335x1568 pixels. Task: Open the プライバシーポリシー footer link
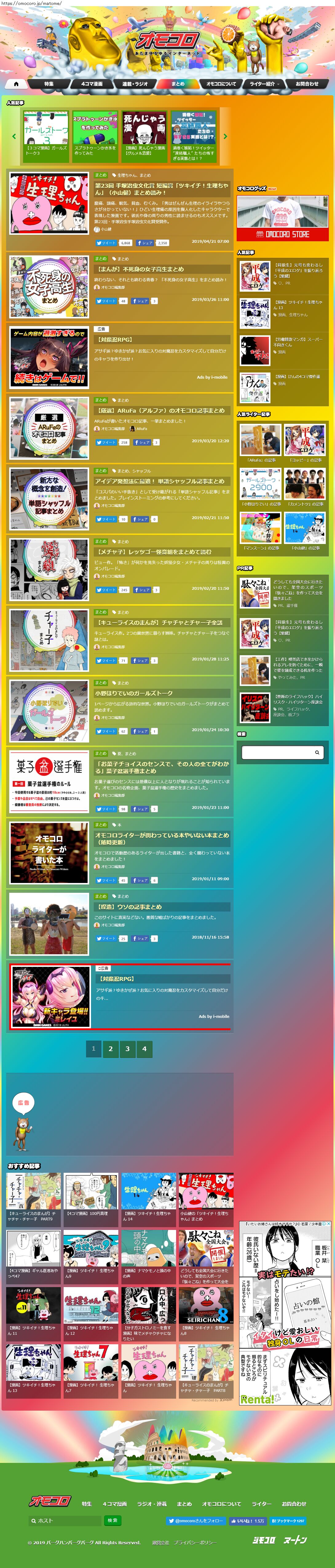coord(195,1542)
